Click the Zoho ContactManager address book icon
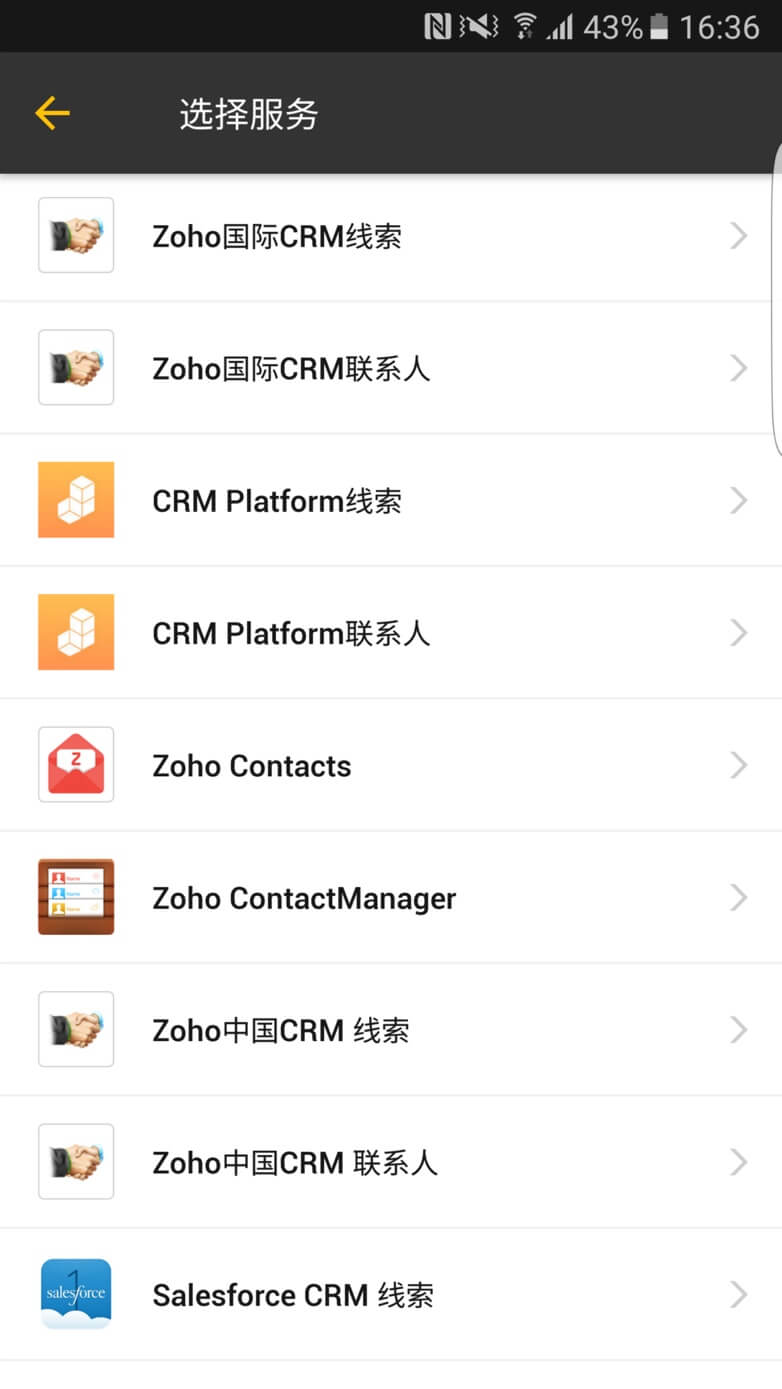This screenshot has width=782, height=1389. click(76, 897)
